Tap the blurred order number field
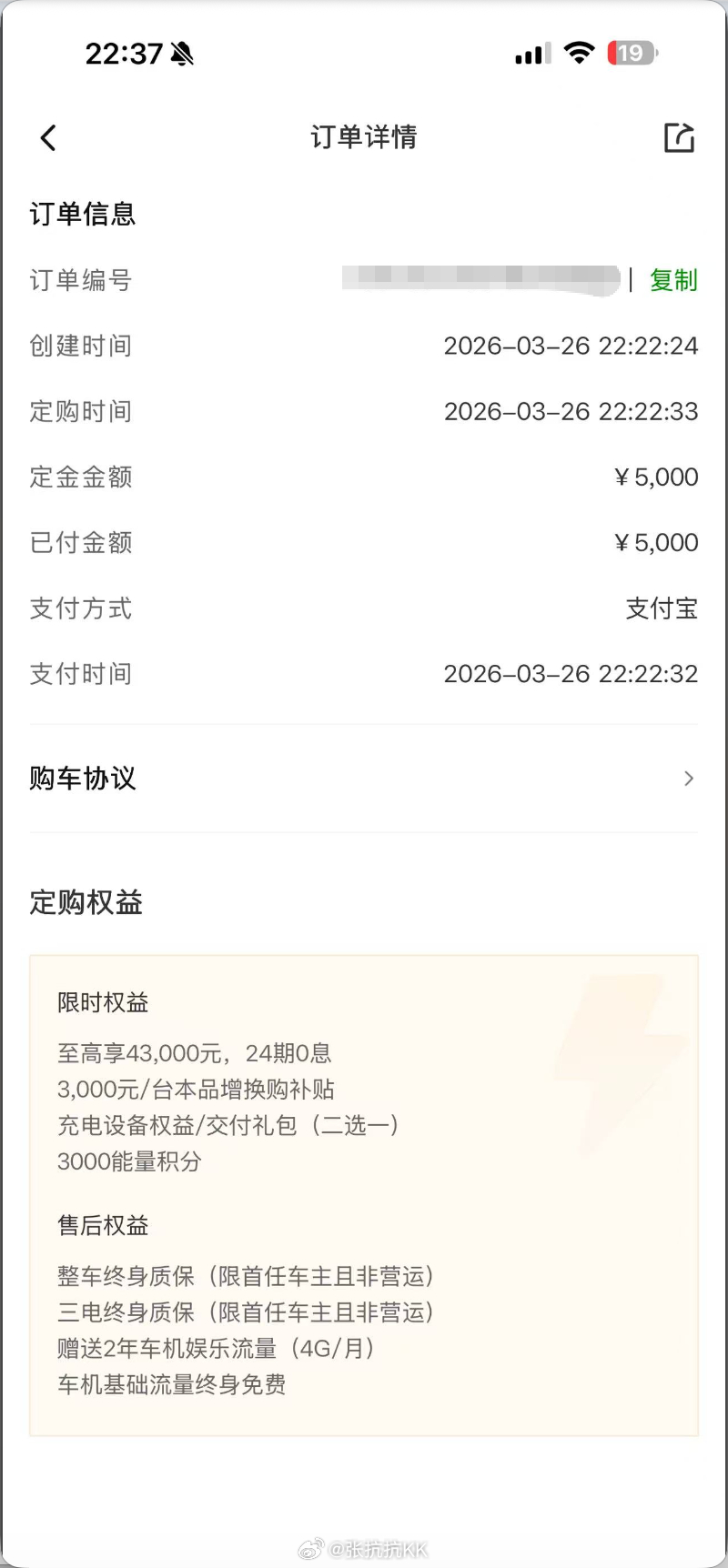Image resolution: width=728 pixels, height=1568 pixels. [x=482, y=277]
